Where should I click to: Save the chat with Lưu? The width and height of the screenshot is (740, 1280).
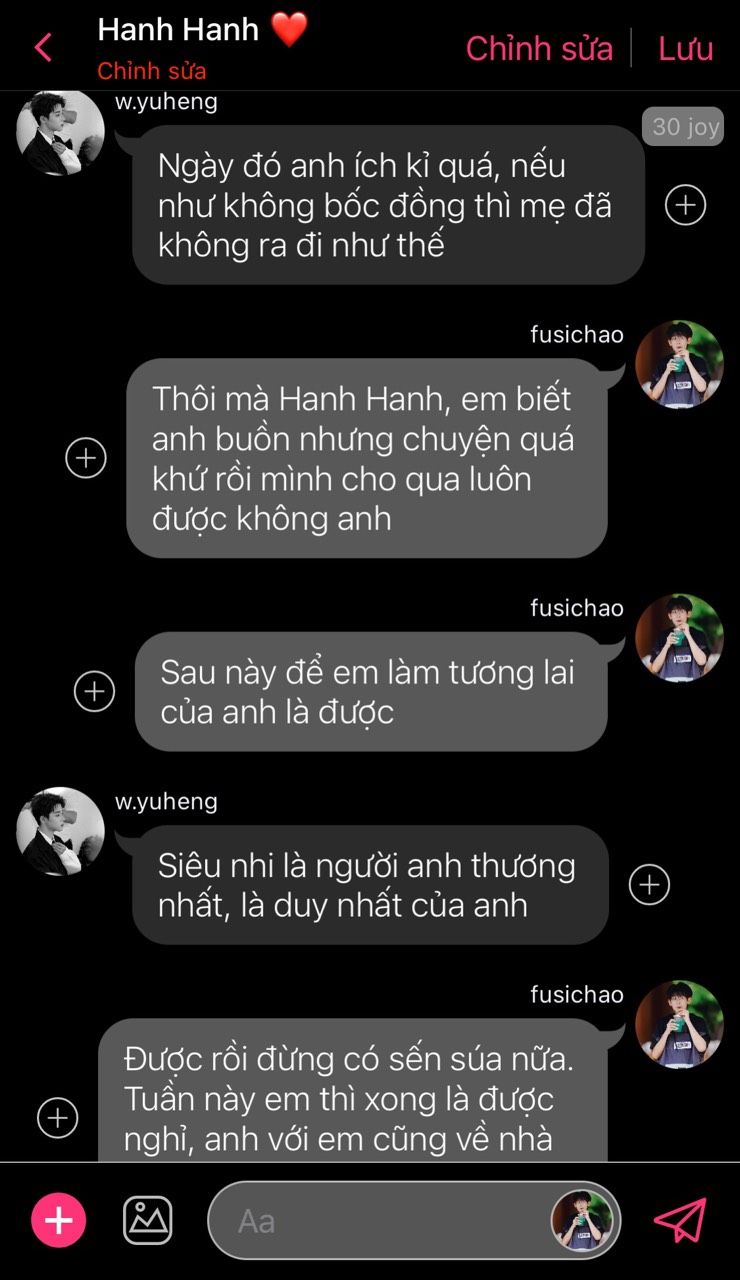tap(686, 48)
